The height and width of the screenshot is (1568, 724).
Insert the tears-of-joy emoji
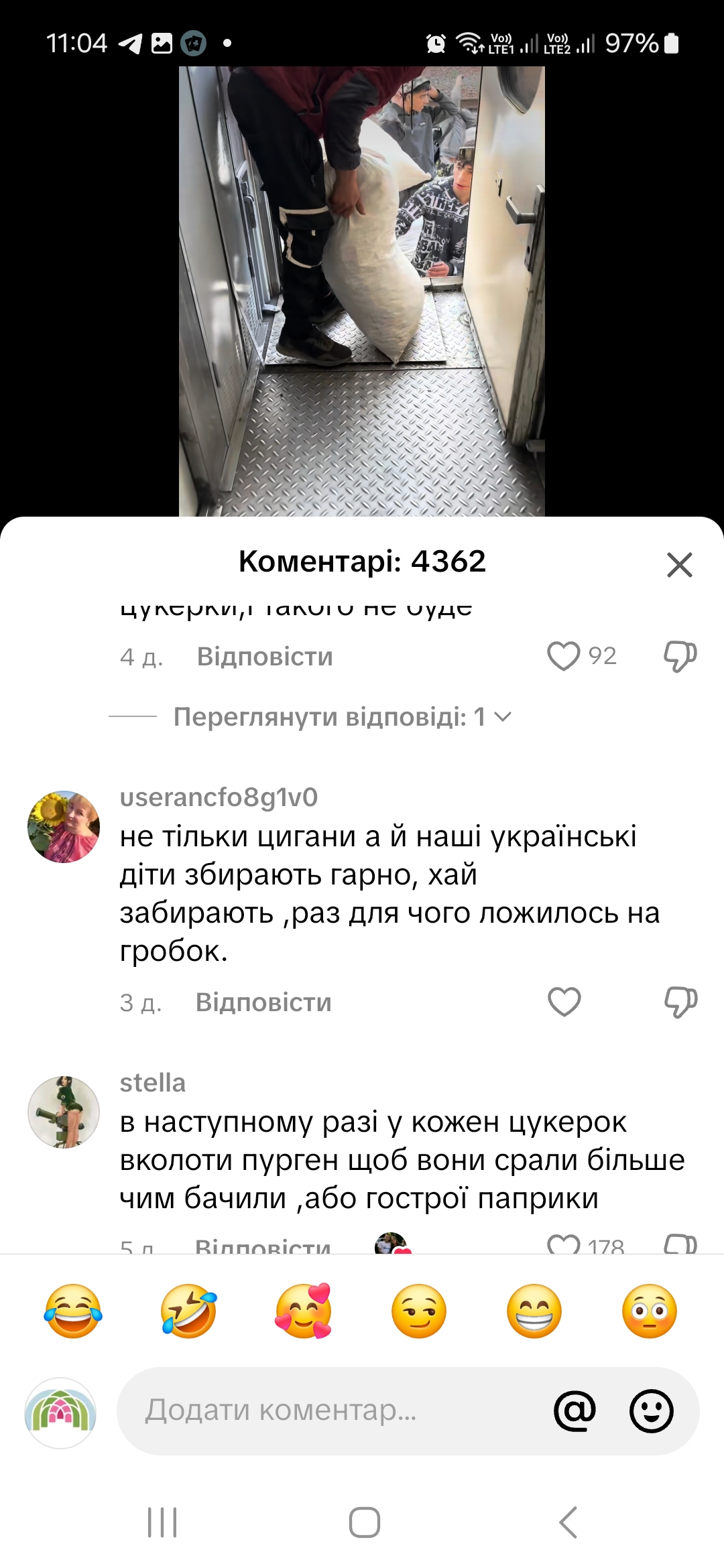click(73, 1311)
